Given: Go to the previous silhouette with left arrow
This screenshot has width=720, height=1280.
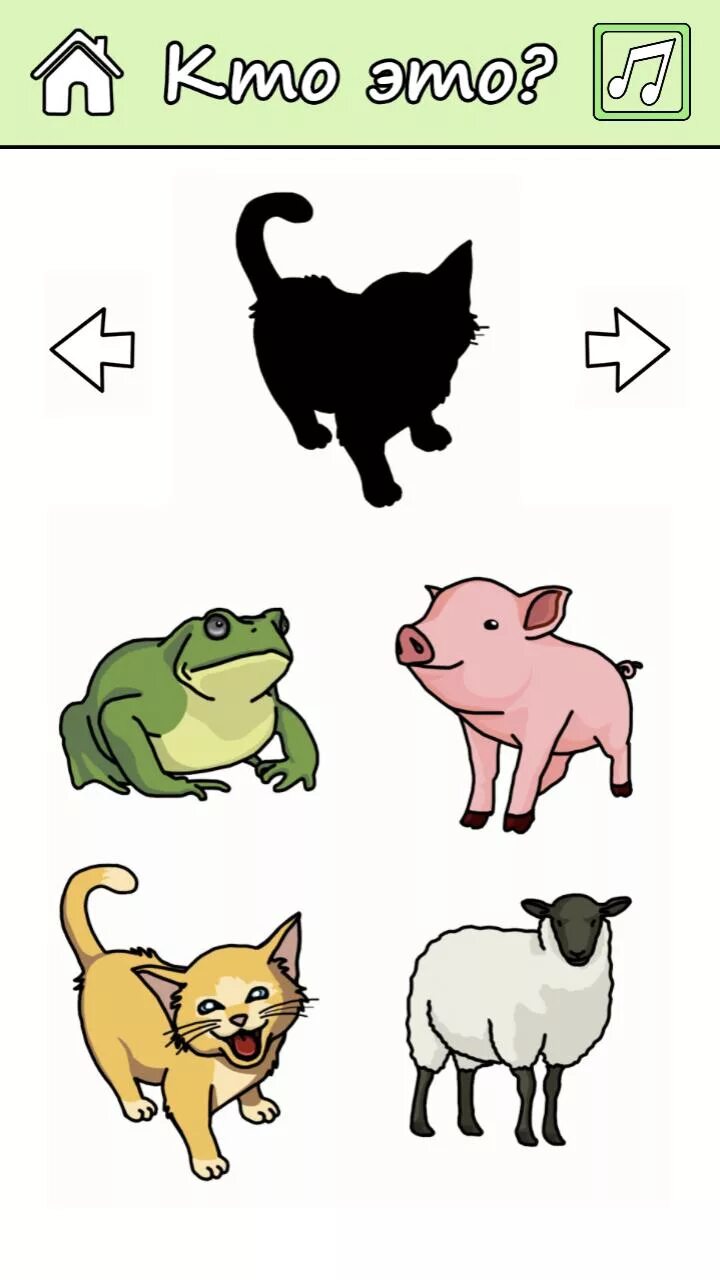Looking at the screenshot, I should pos(92,349).
